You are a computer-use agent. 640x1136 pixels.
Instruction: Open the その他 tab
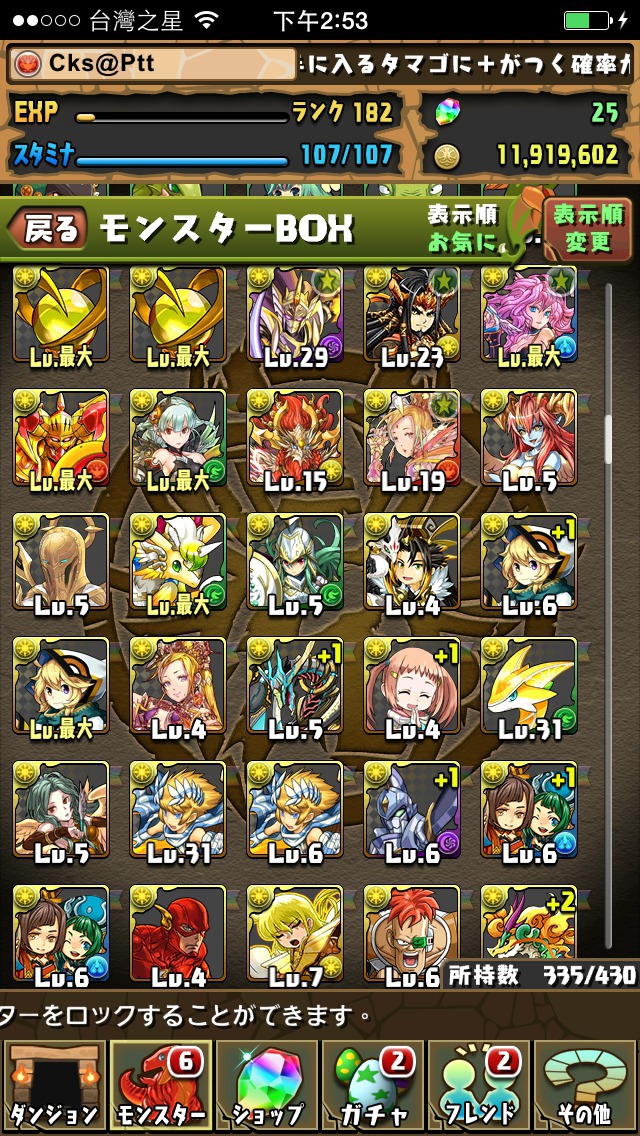[585, 1087]
